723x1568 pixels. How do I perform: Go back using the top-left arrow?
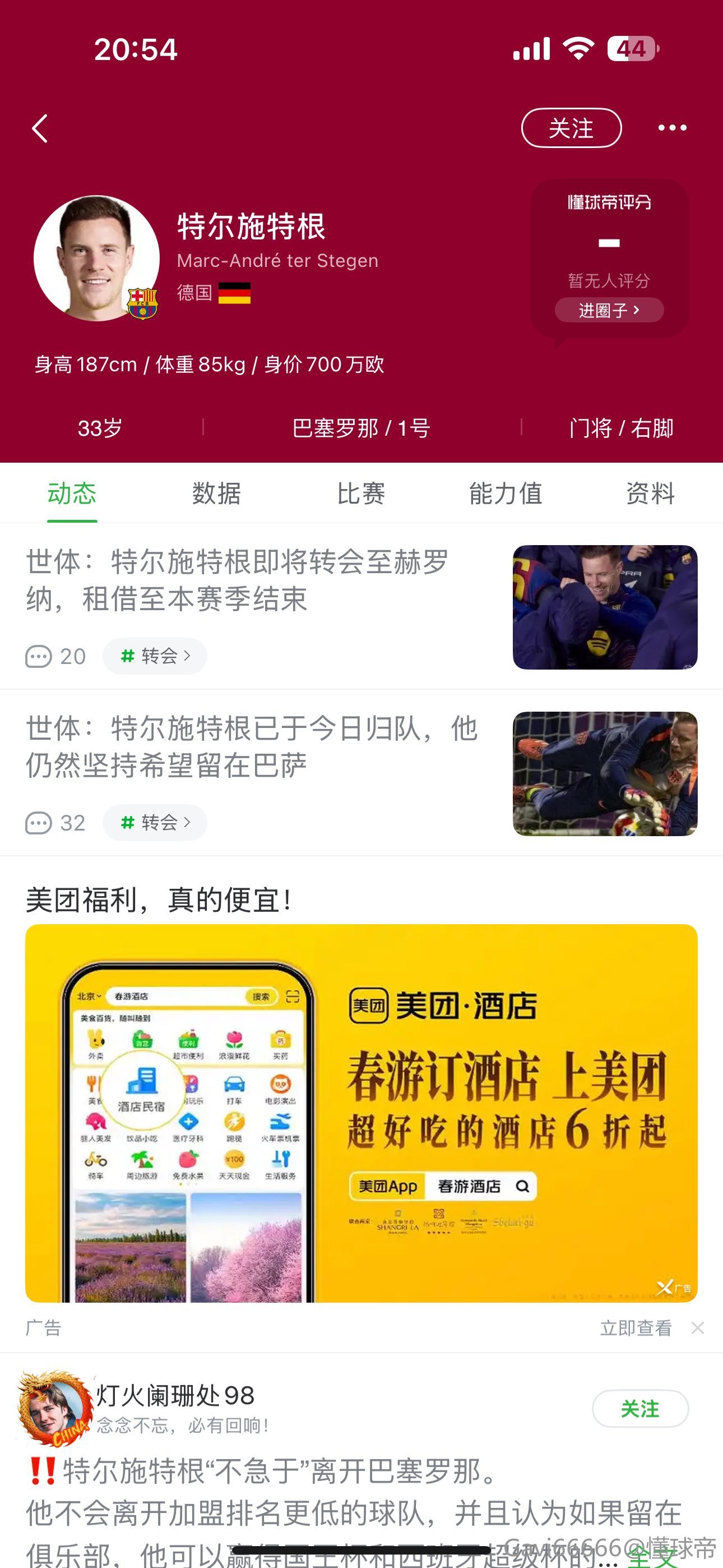point(40,128)
